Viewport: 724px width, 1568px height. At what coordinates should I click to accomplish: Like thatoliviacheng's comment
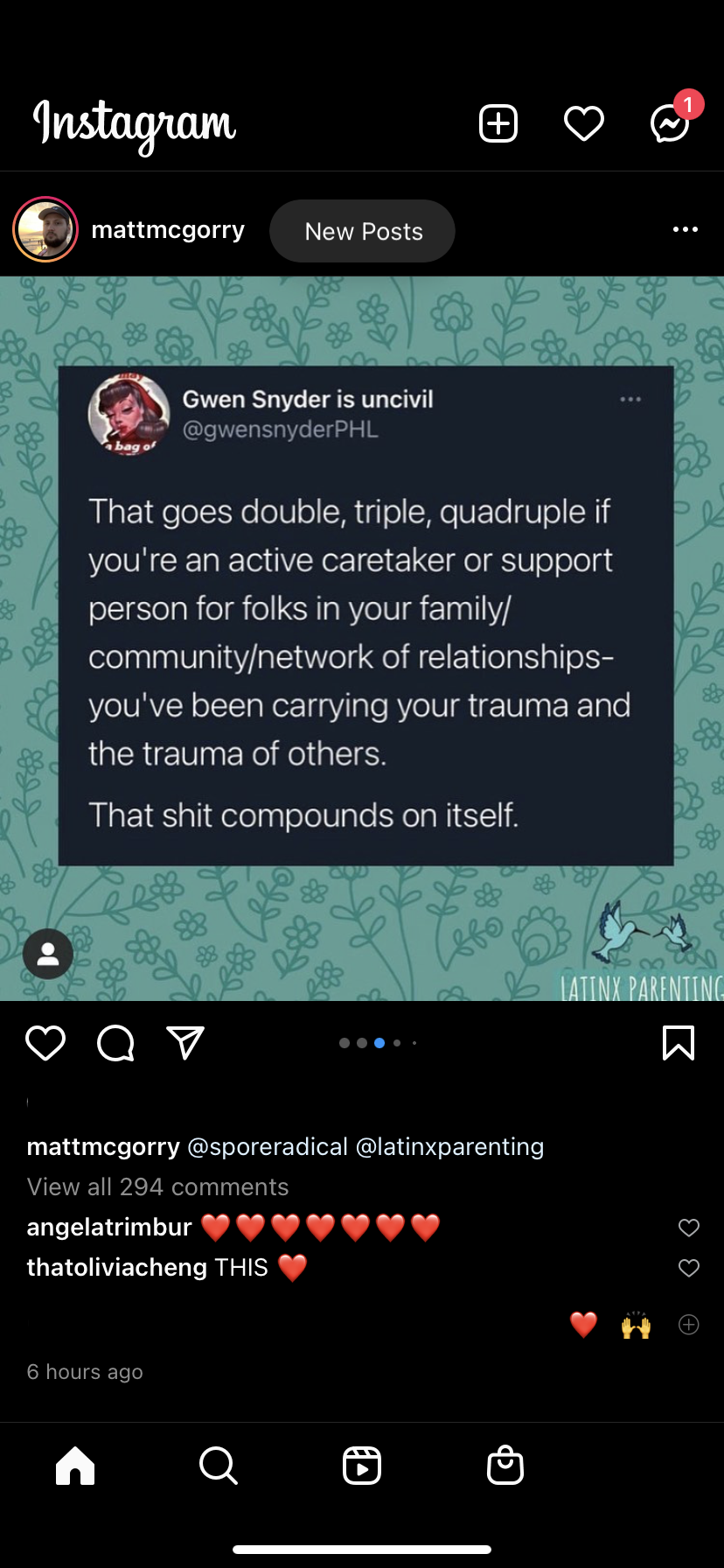coord(689,1268)
